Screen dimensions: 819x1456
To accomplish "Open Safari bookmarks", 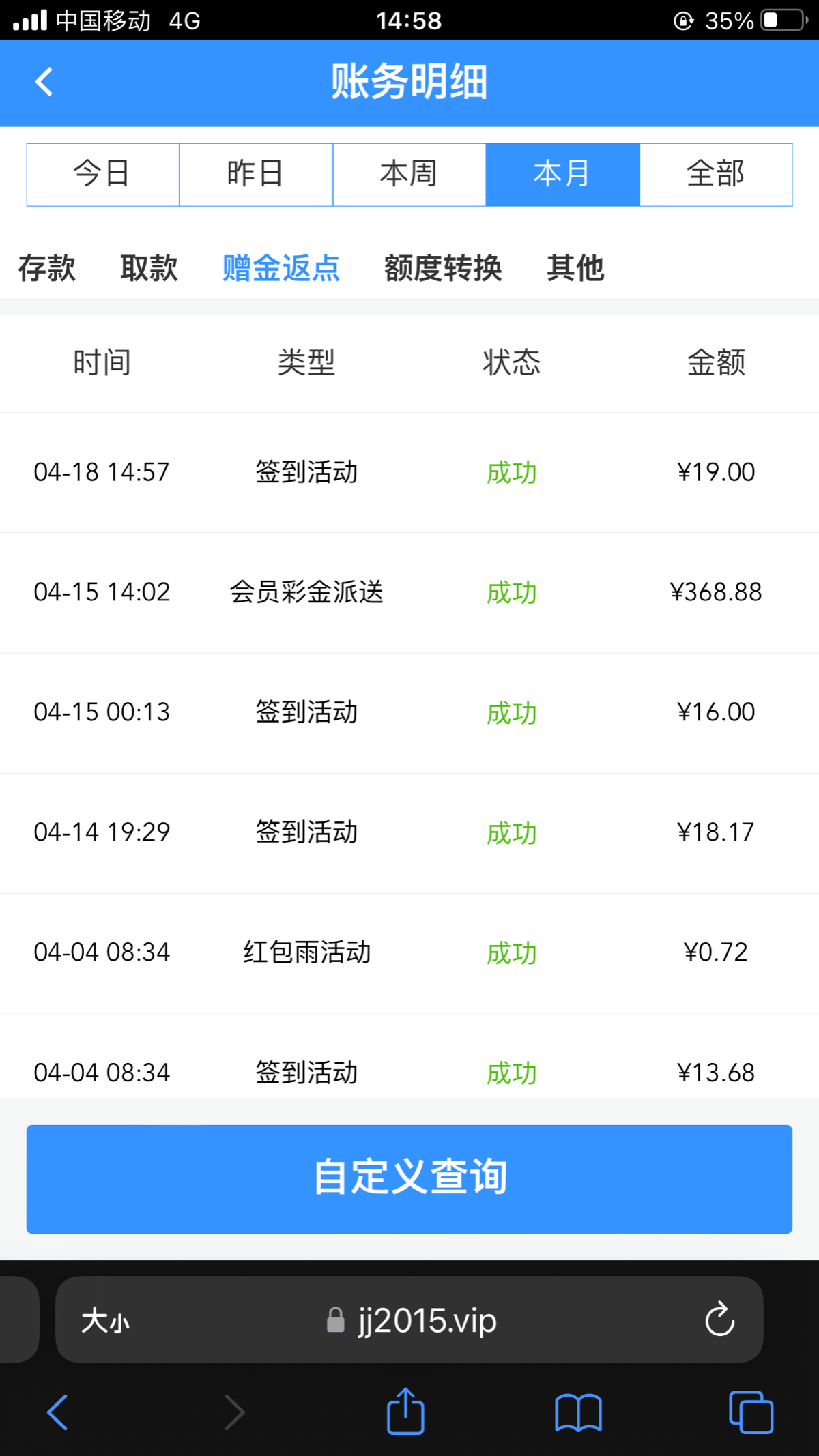I will [578, 1411].
